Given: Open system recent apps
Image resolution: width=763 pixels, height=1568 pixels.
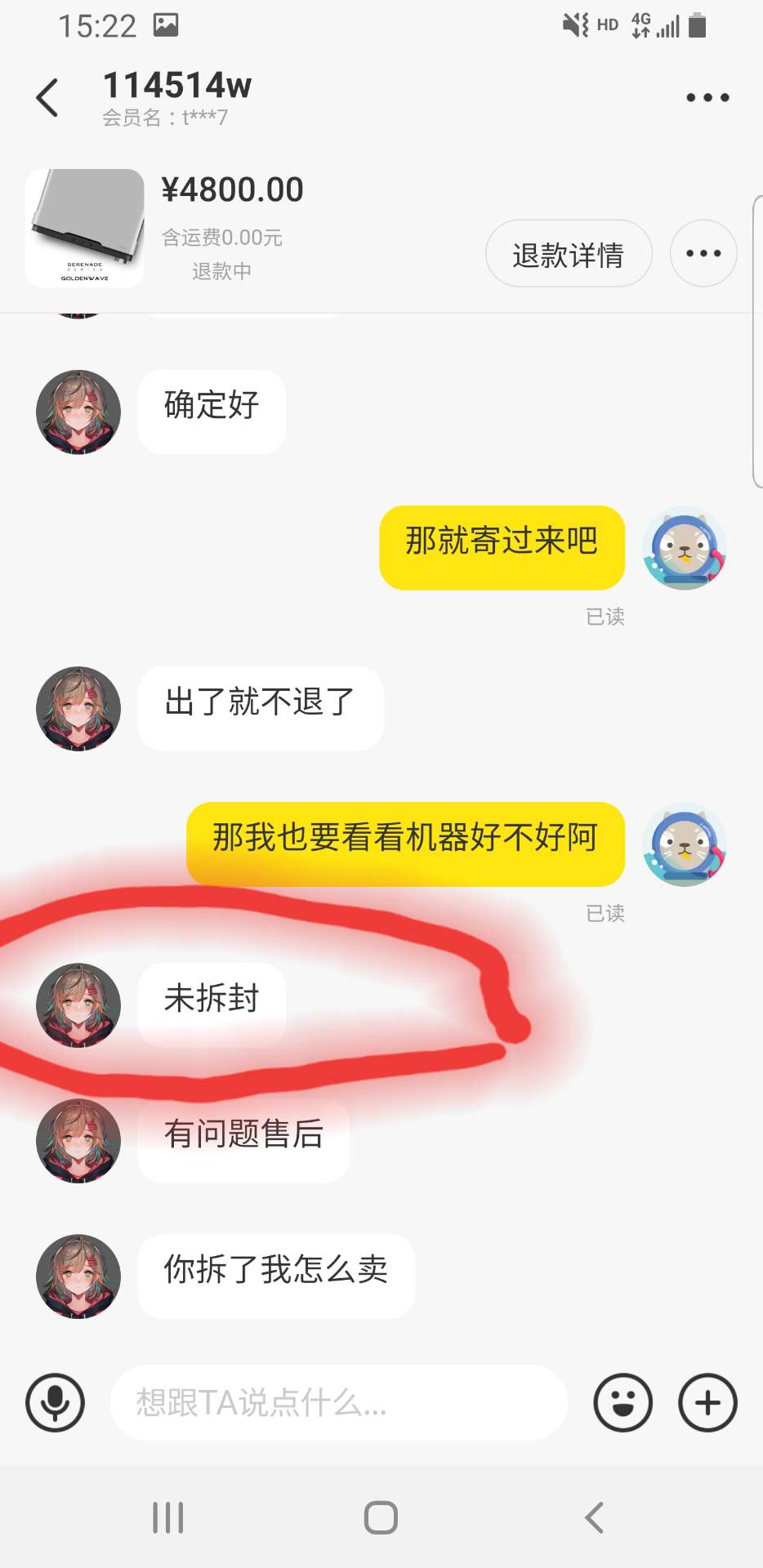Looking at the screenshot, I should (x=168, y=1518).
